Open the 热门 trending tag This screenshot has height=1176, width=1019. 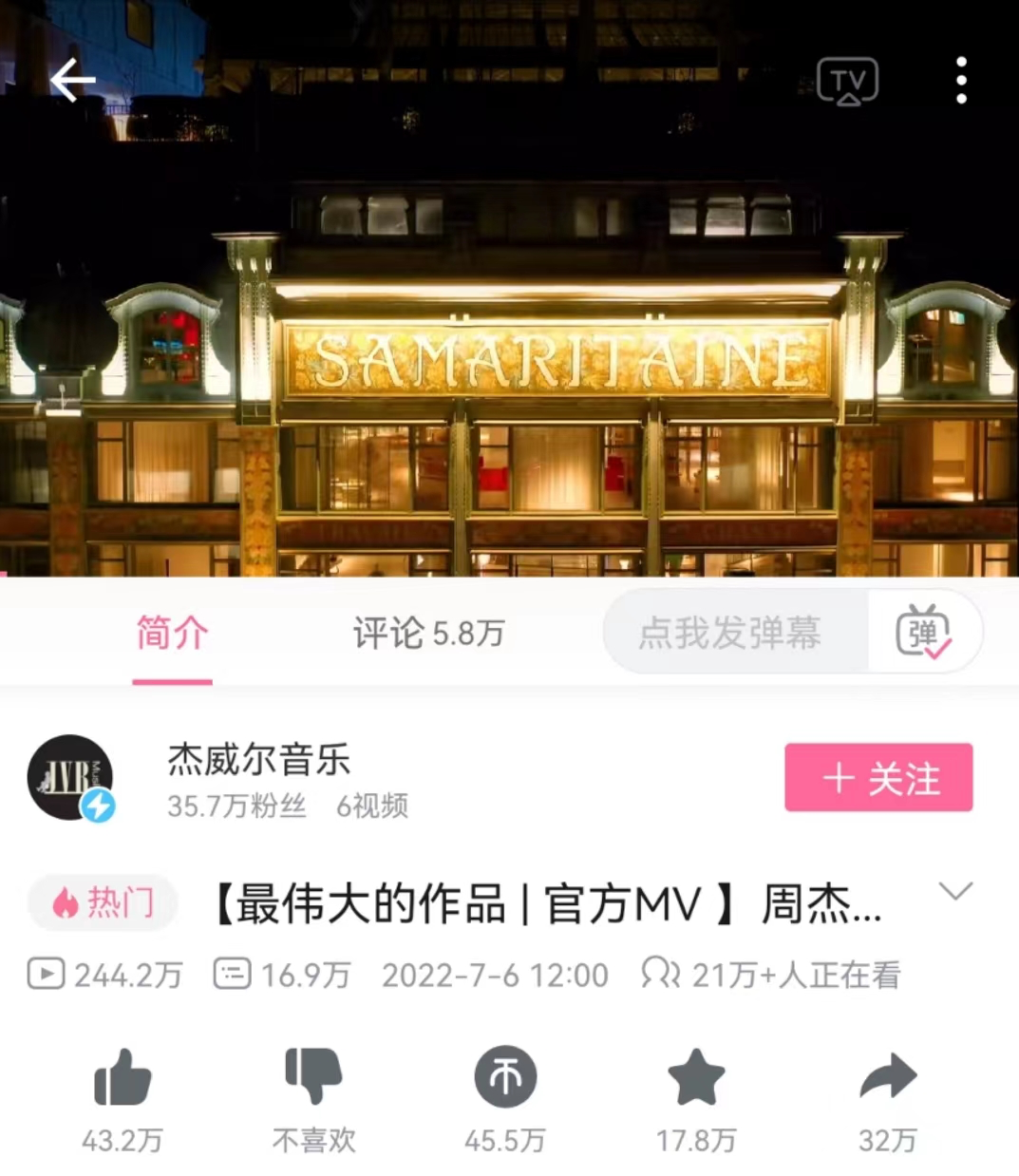[104, 902]
